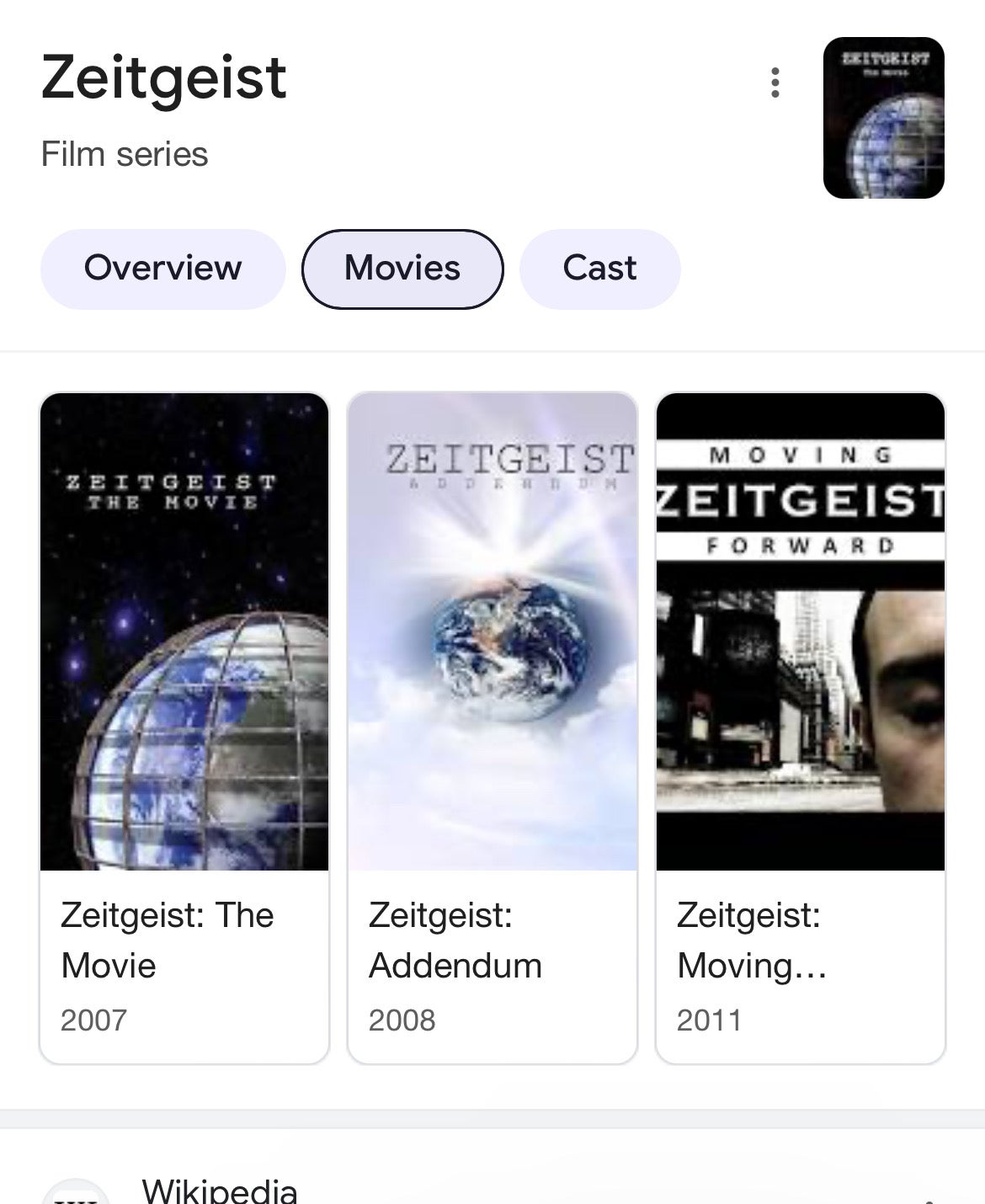
Task: Tap the Zeitgeist poster thumbnail in the header
Action: pos(883,118)
